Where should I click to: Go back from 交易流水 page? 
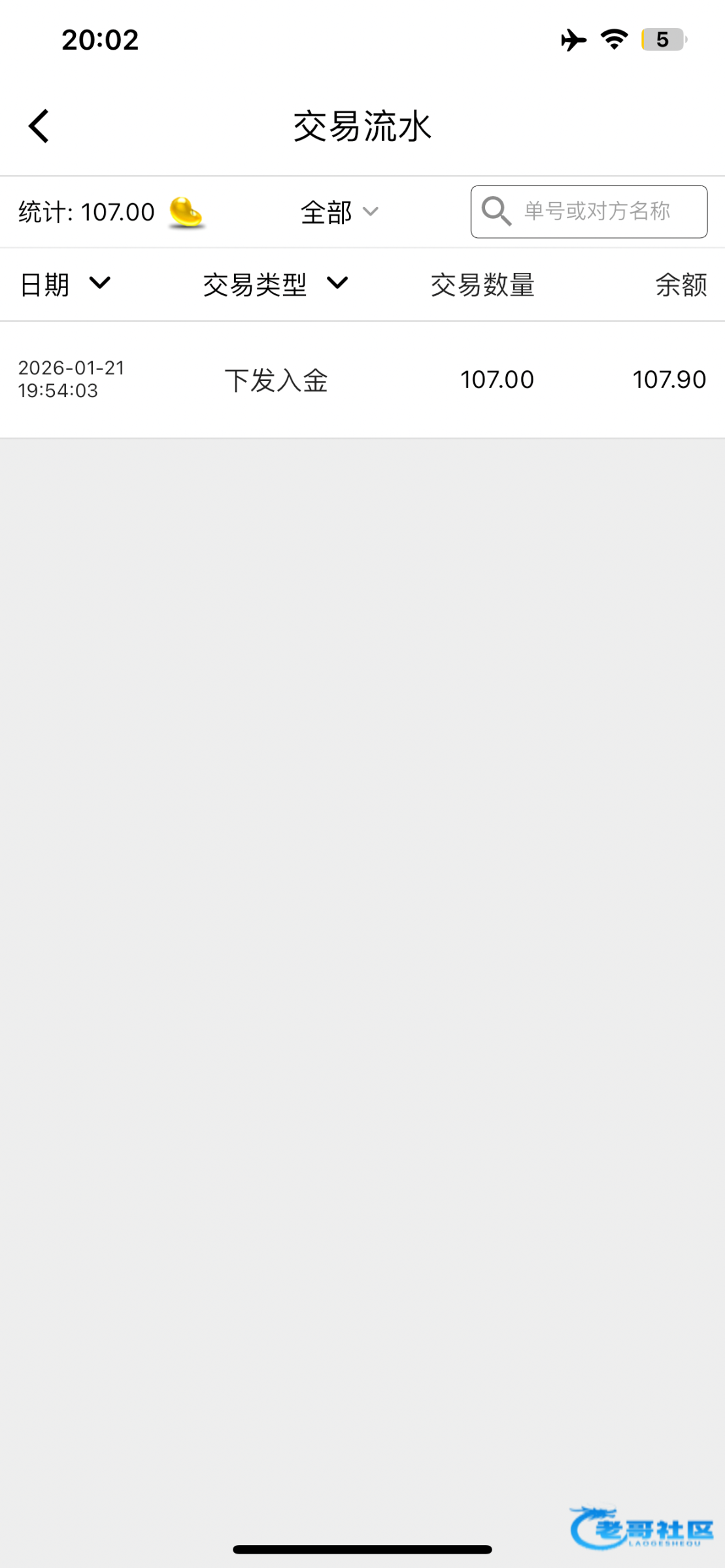pyautogui.click(x=39, y=125)
